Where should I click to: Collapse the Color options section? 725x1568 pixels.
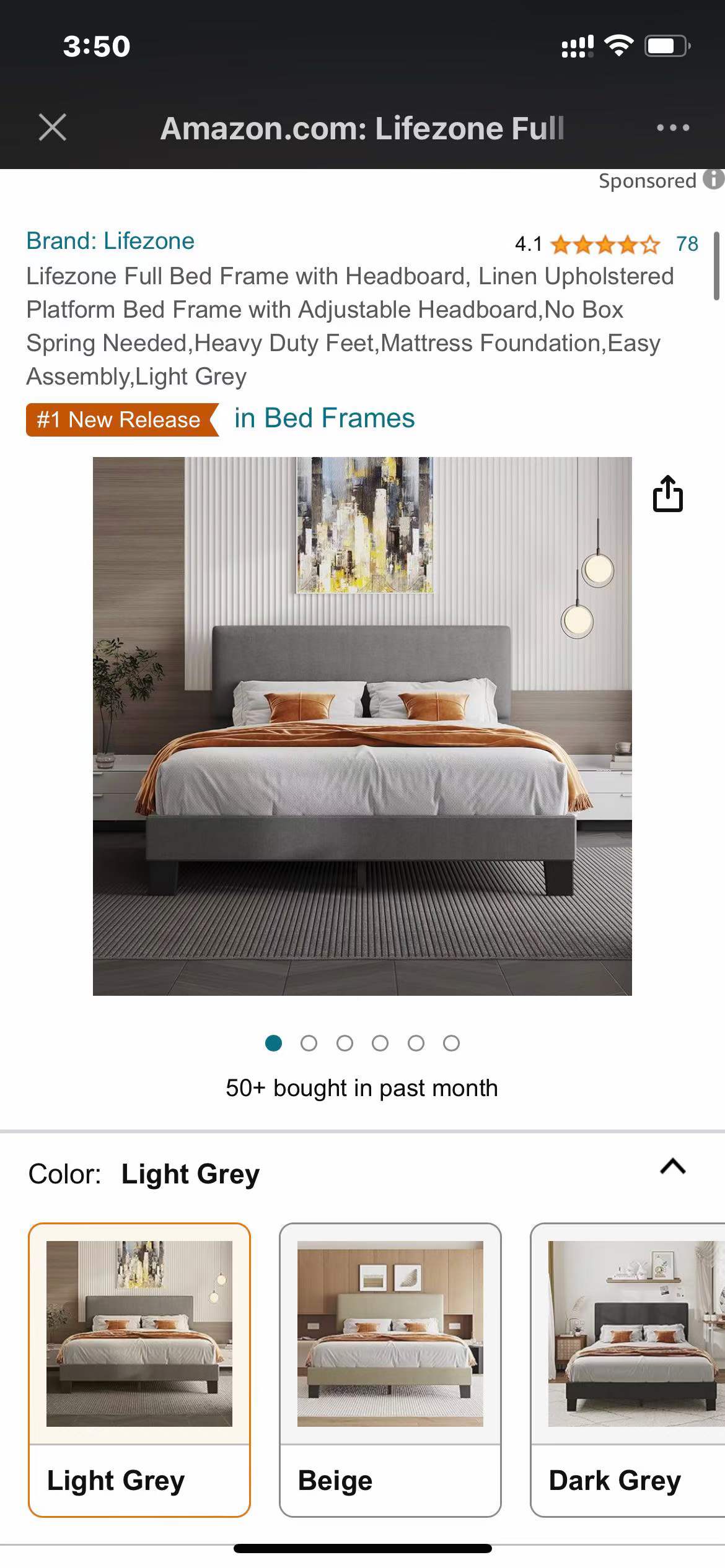click(672, 1167)
